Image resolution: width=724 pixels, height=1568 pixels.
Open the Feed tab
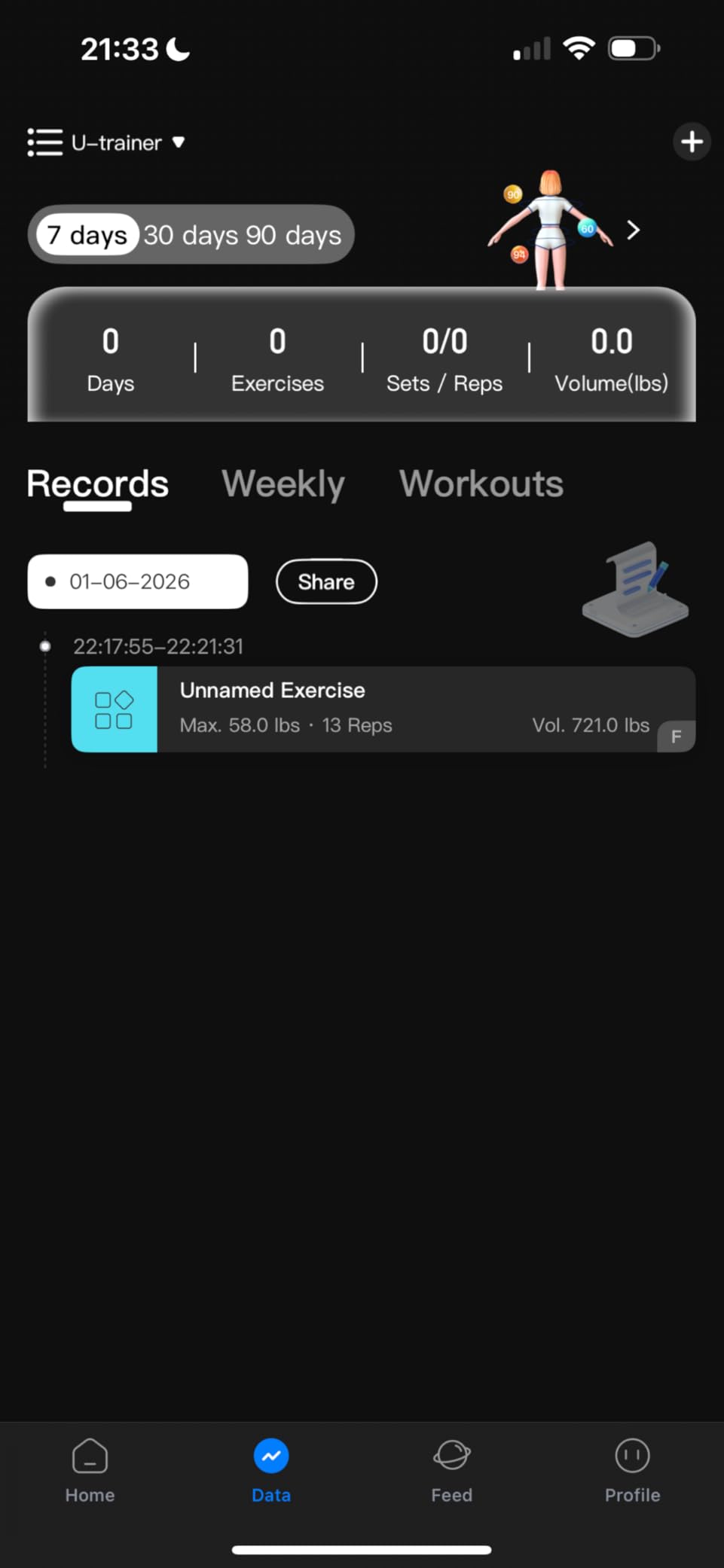(451, 1469)
